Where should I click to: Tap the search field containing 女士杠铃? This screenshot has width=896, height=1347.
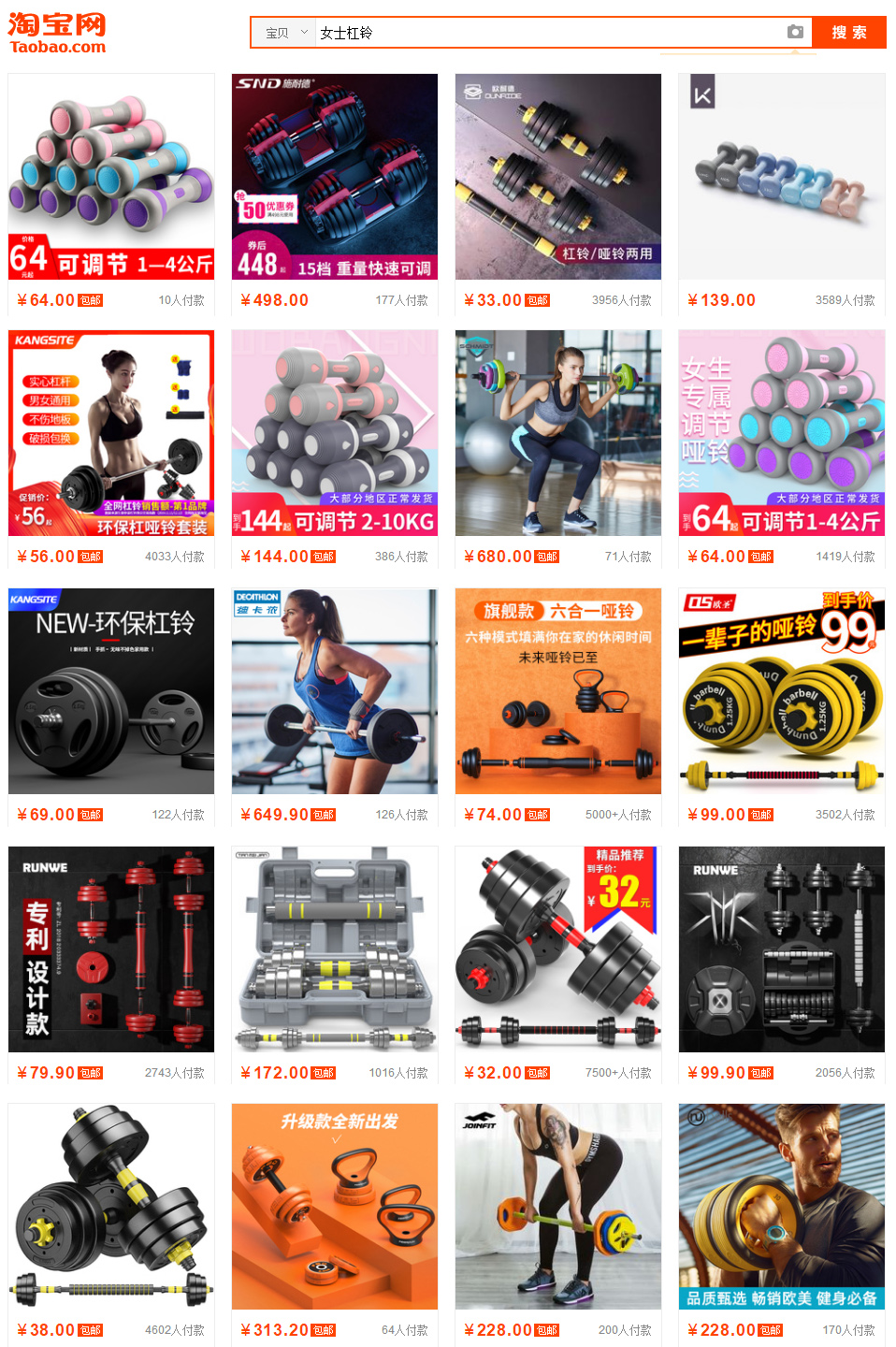550,33
